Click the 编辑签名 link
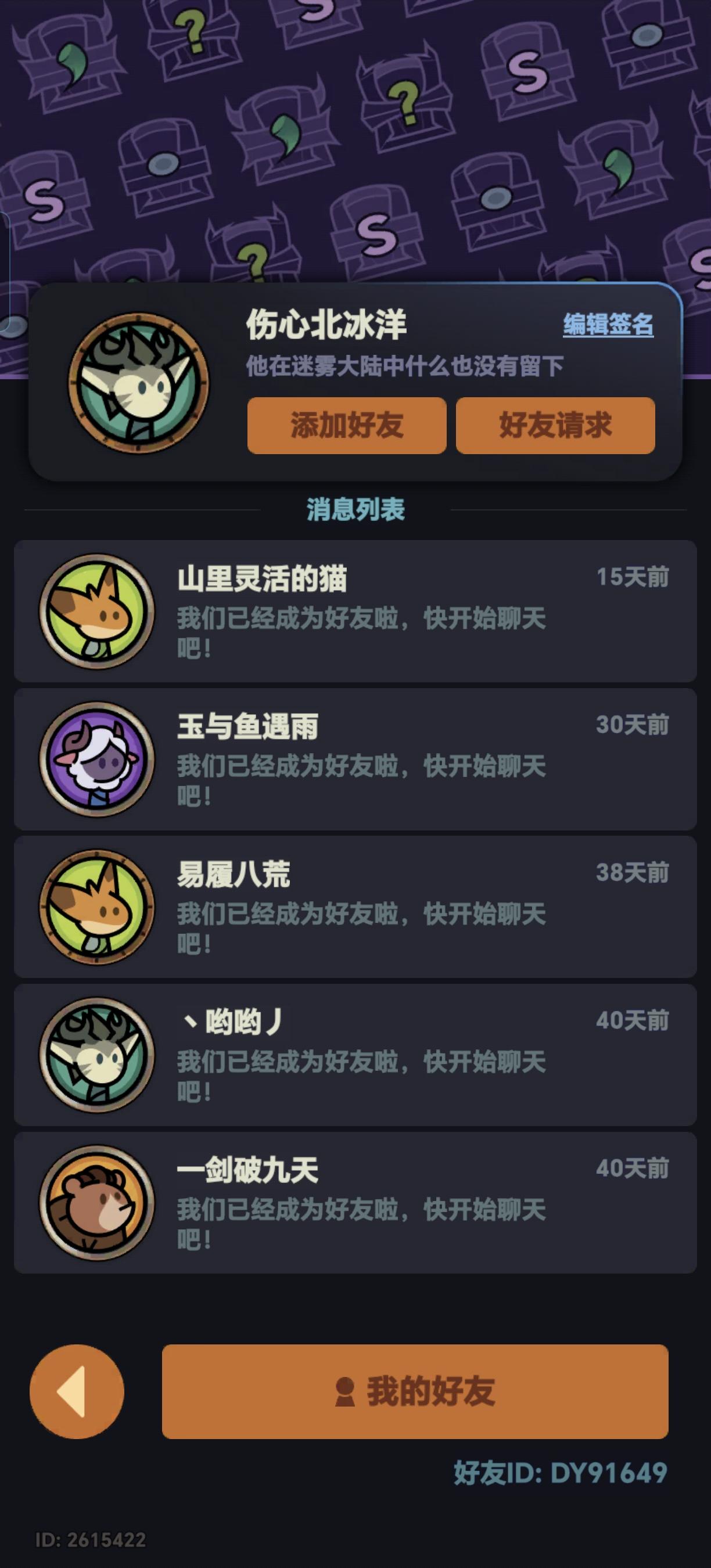The image size is (711, 1568). (x=608, y=326)
